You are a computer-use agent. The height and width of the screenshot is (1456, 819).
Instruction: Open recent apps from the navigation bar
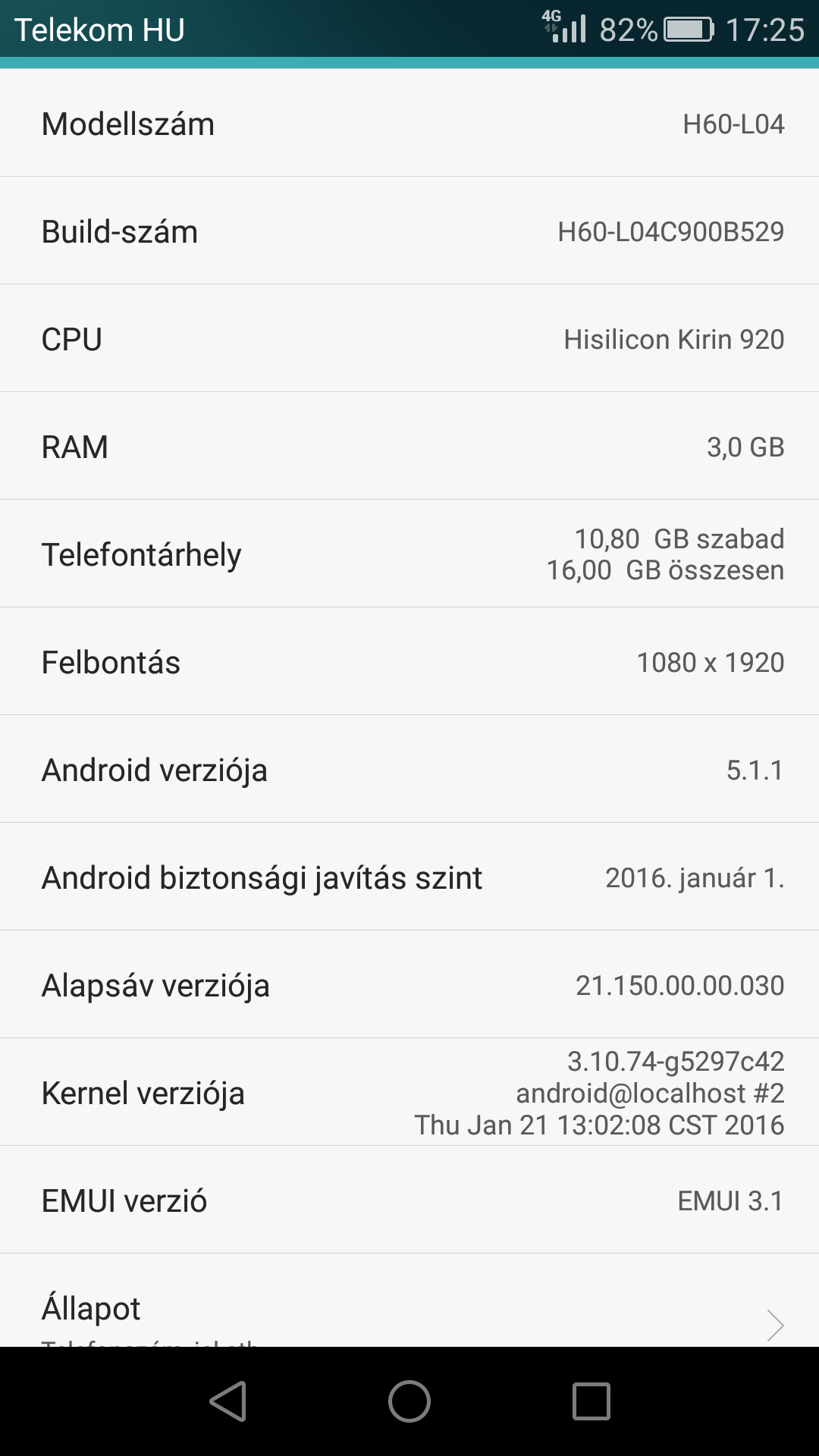click(591, 1401)
